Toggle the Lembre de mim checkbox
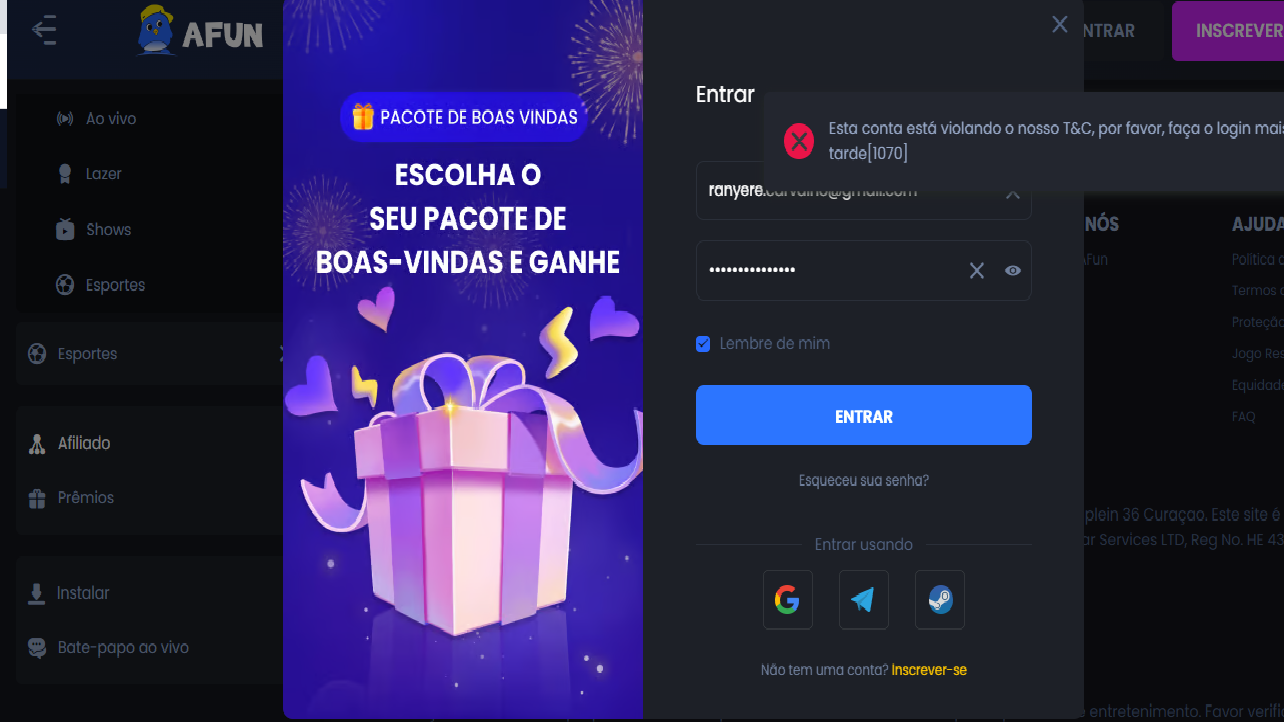Screen dimensions: 1284x722 pos(703,344)
